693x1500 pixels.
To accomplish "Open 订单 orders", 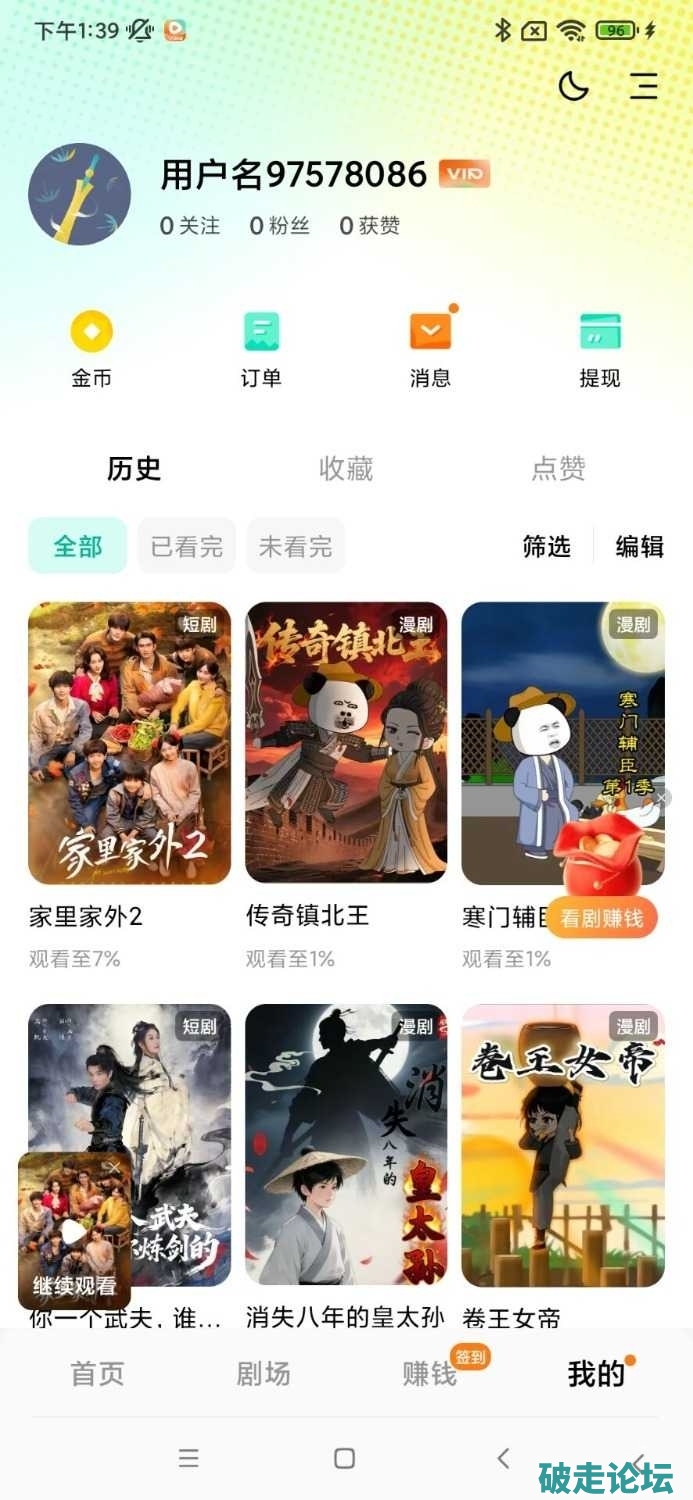I will [261, 347].
